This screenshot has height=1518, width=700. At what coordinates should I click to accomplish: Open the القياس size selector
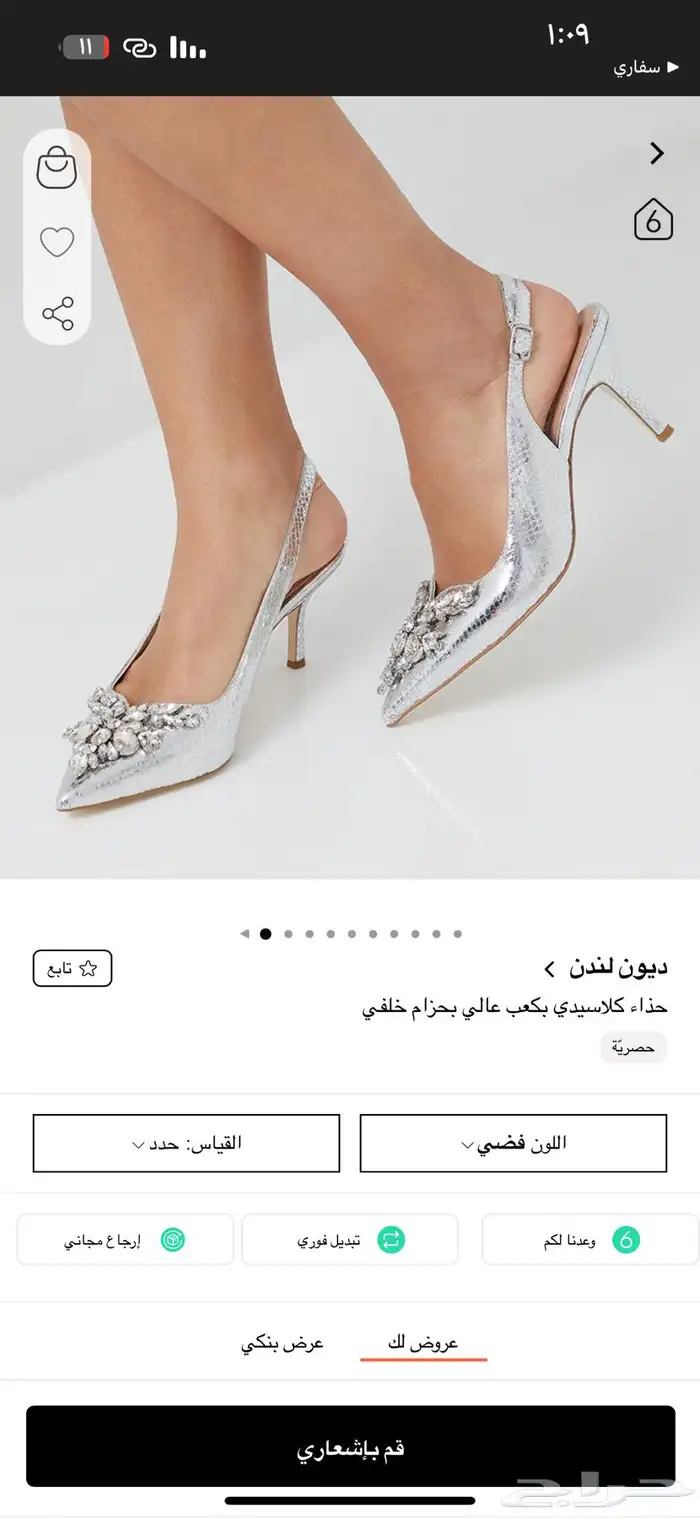pyautogui.click(x=186, y=1143)
